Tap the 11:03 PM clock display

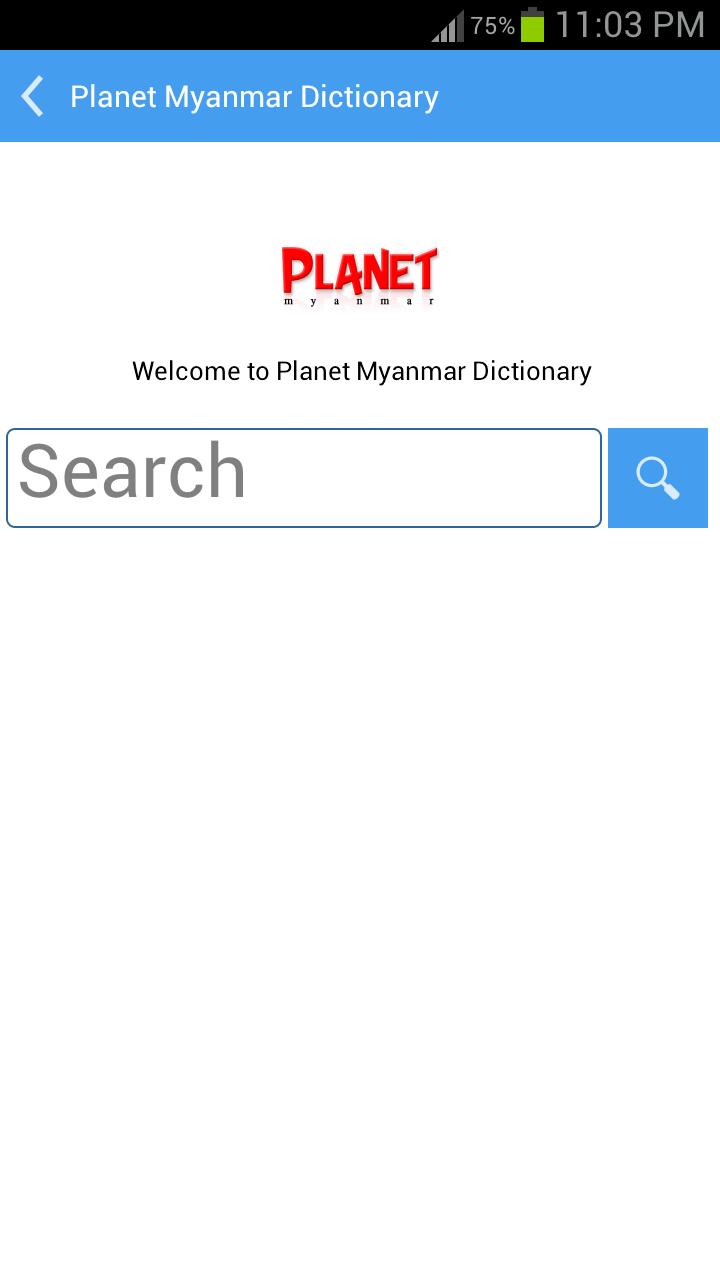tap(630, 24)
